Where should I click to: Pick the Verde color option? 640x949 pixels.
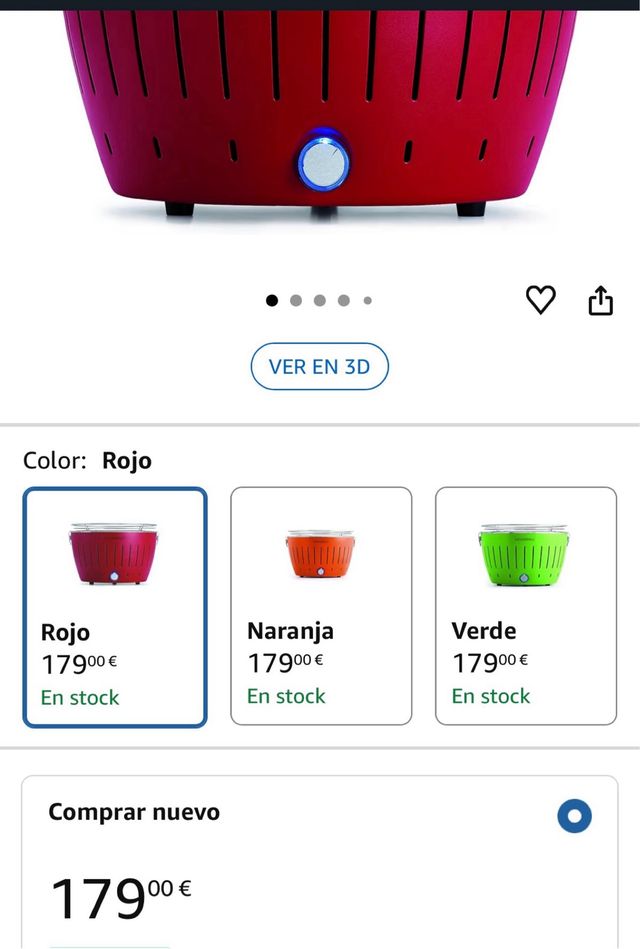pos(525,606)
